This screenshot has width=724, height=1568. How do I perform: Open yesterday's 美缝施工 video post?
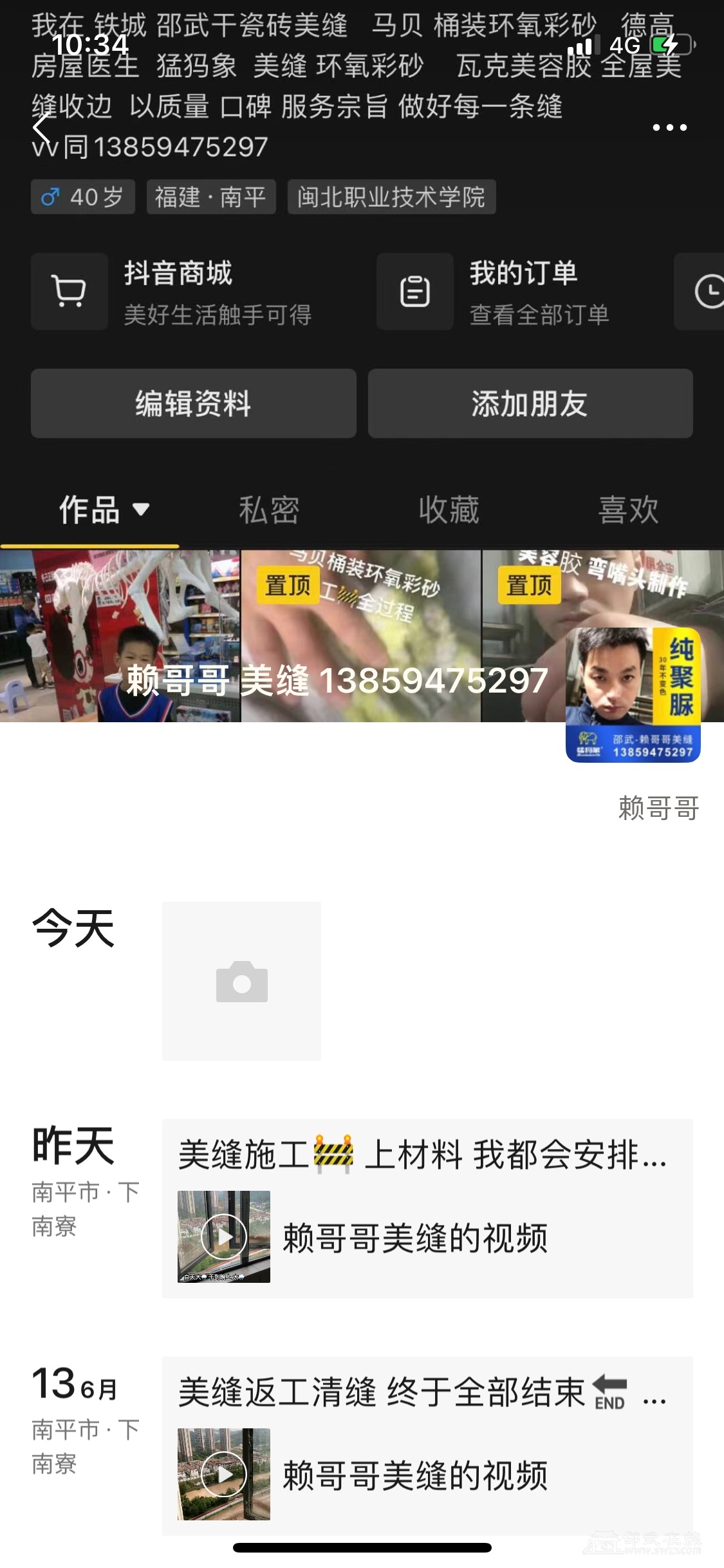click(x=427, y=1208)
